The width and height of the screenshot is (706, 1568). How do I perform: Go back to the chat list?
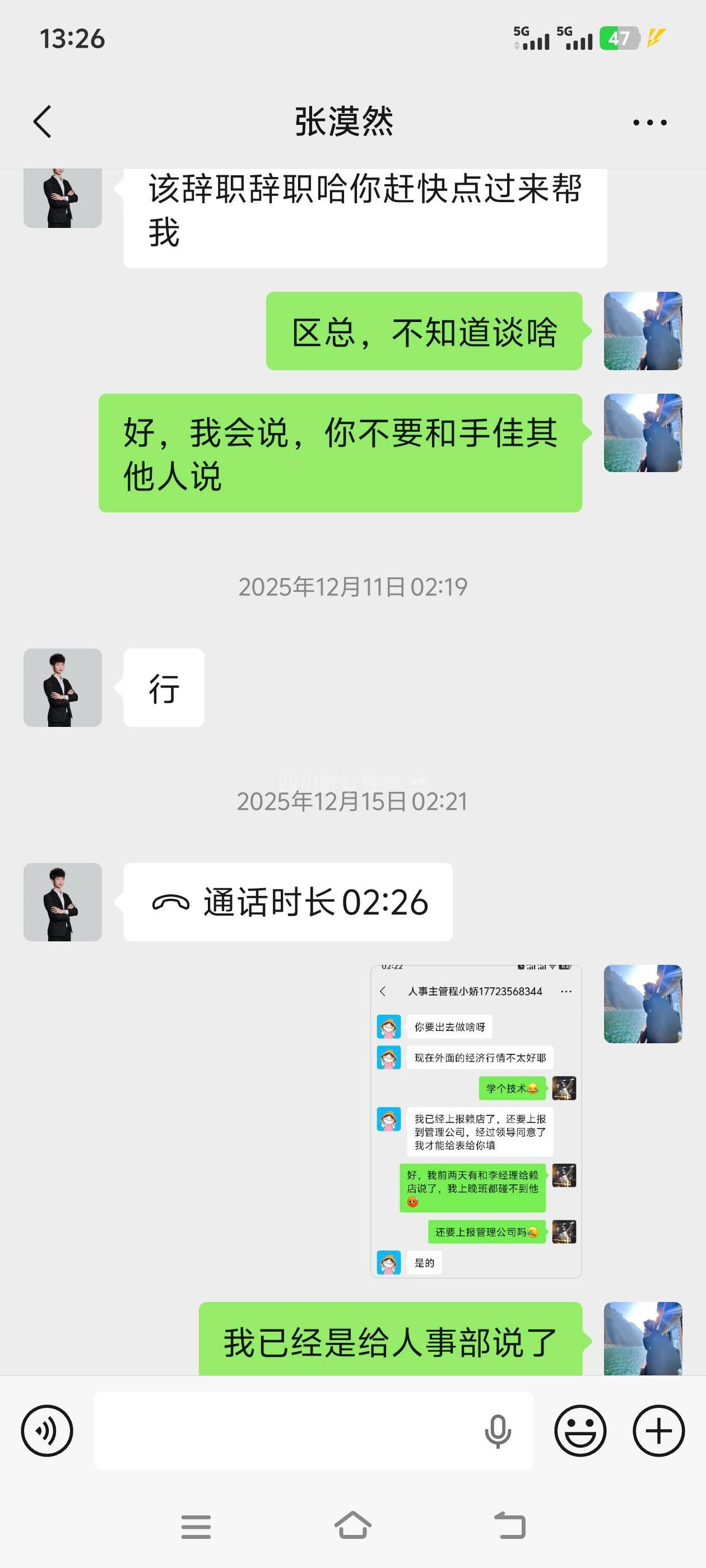[42, 122]
